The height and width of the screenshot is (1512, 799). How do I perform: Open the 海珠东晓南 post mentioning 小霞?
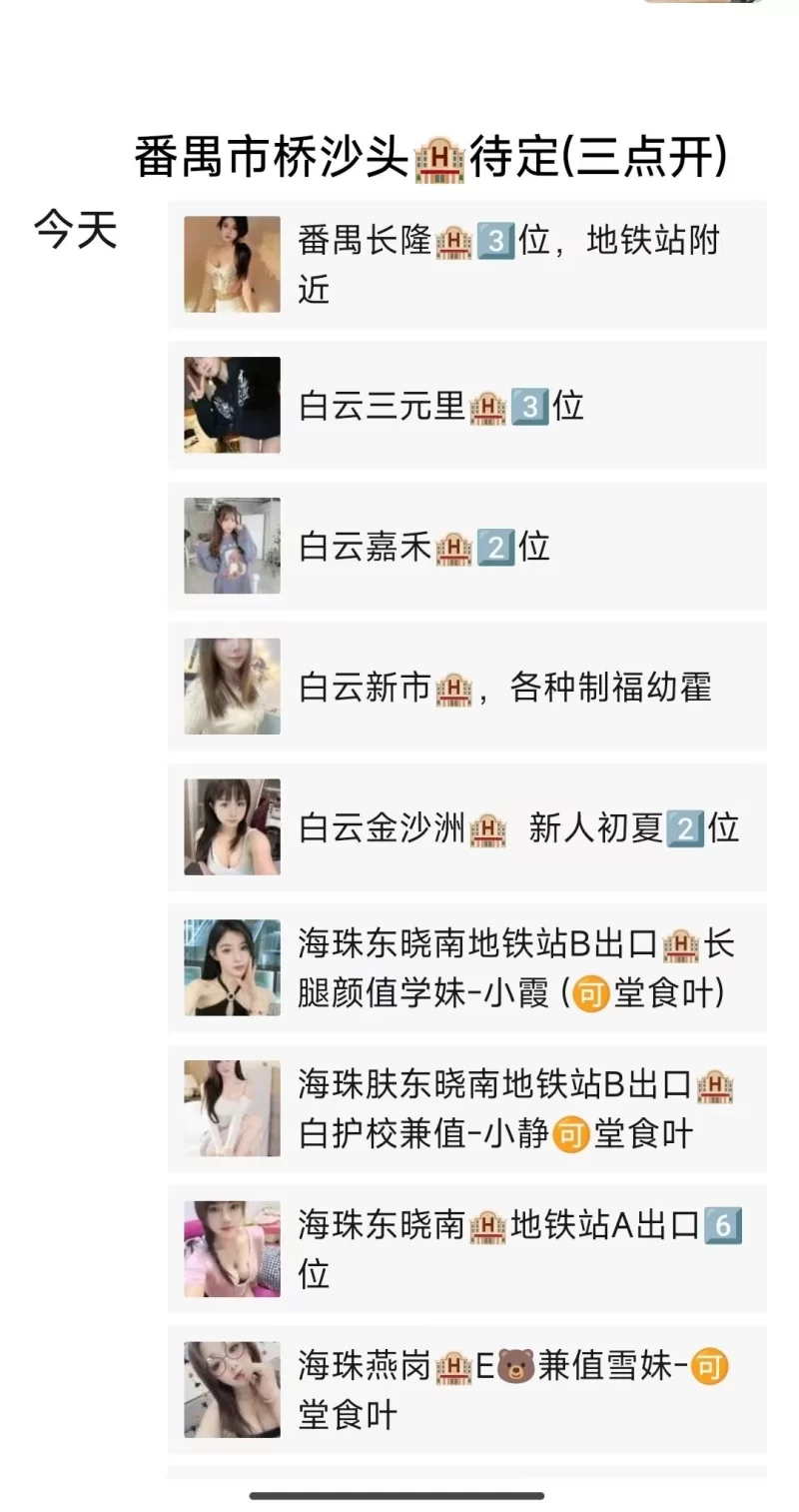pyautogui.click(x=466, y=968)
